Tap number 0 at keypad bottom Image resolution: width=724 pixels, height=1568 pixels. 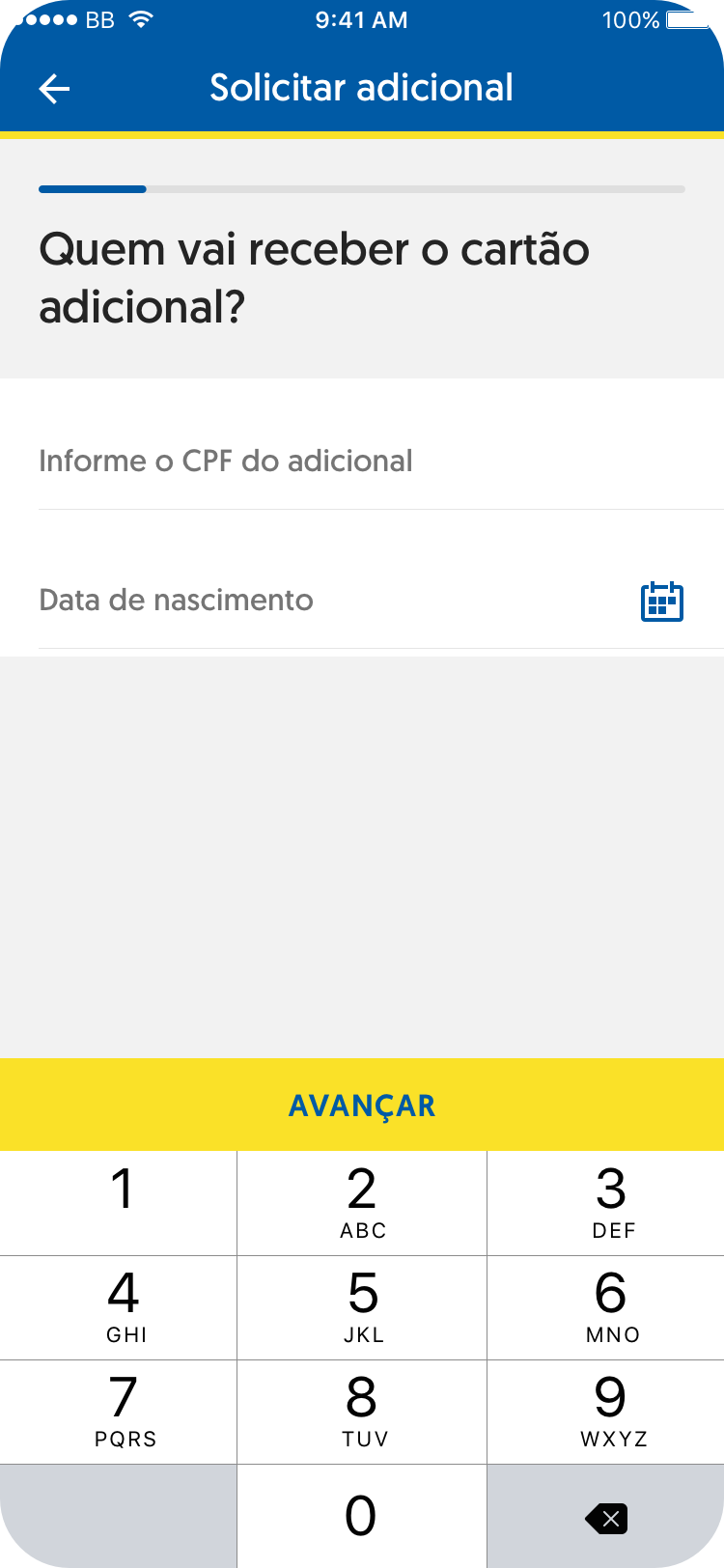tap(361, 1516)
